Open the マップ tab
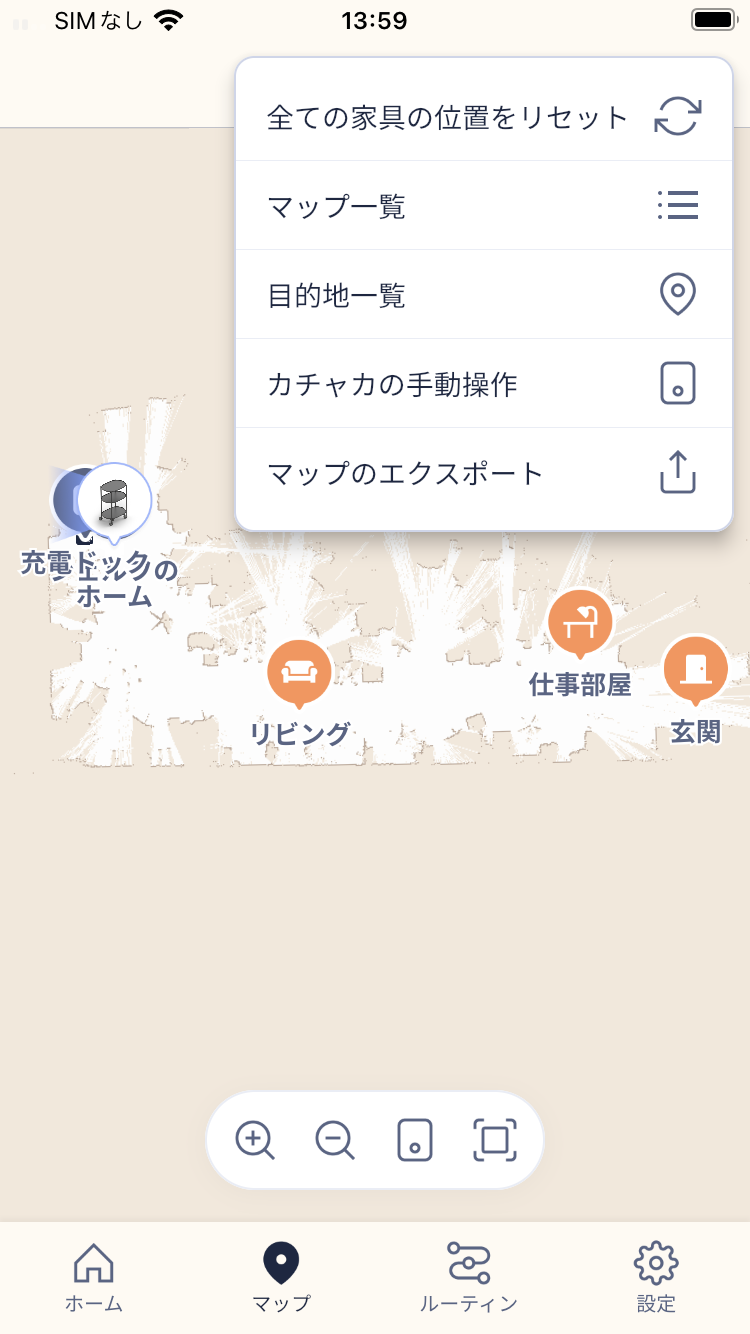The image size is (750, 1334). click(281, 1277)
